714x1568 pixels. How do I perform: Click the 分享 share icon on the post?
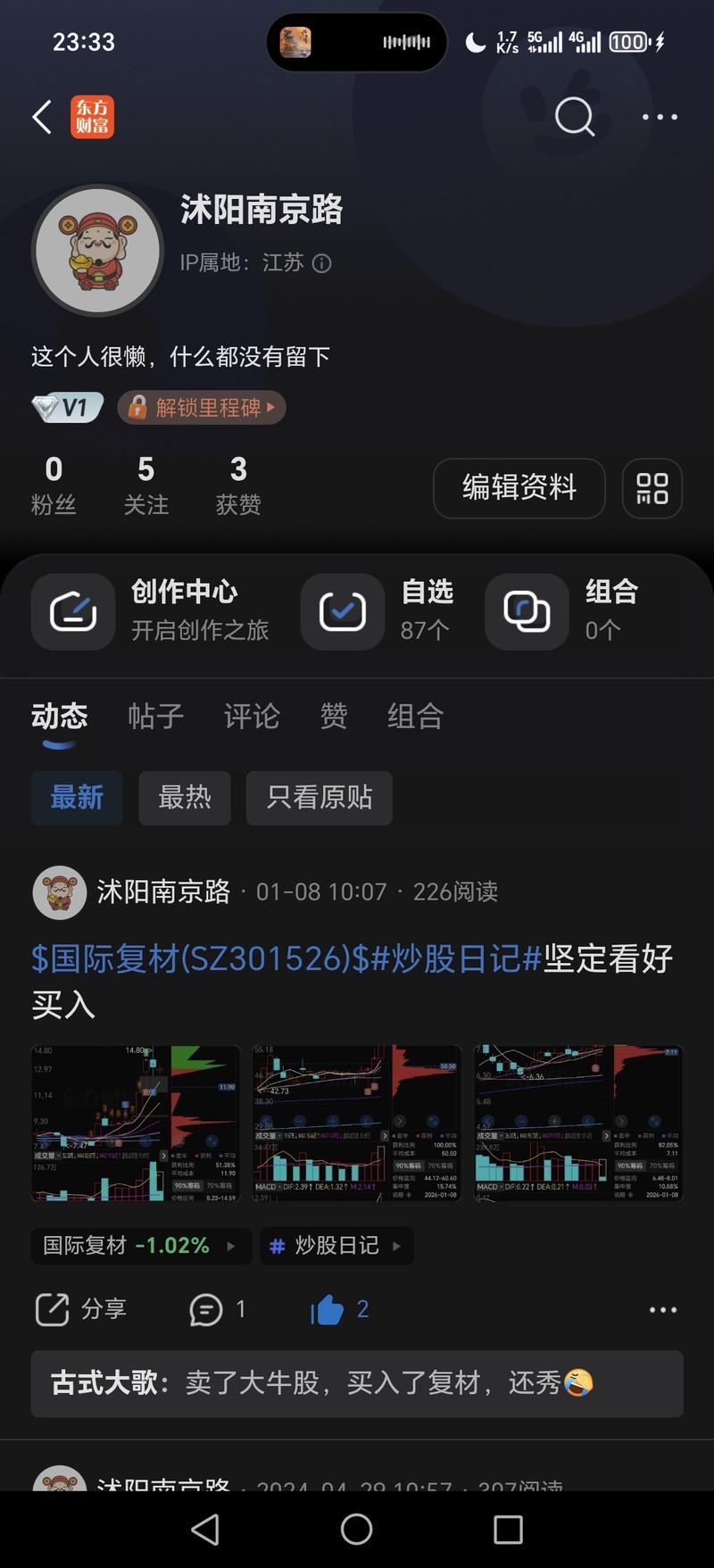(x=52, y=1309)
